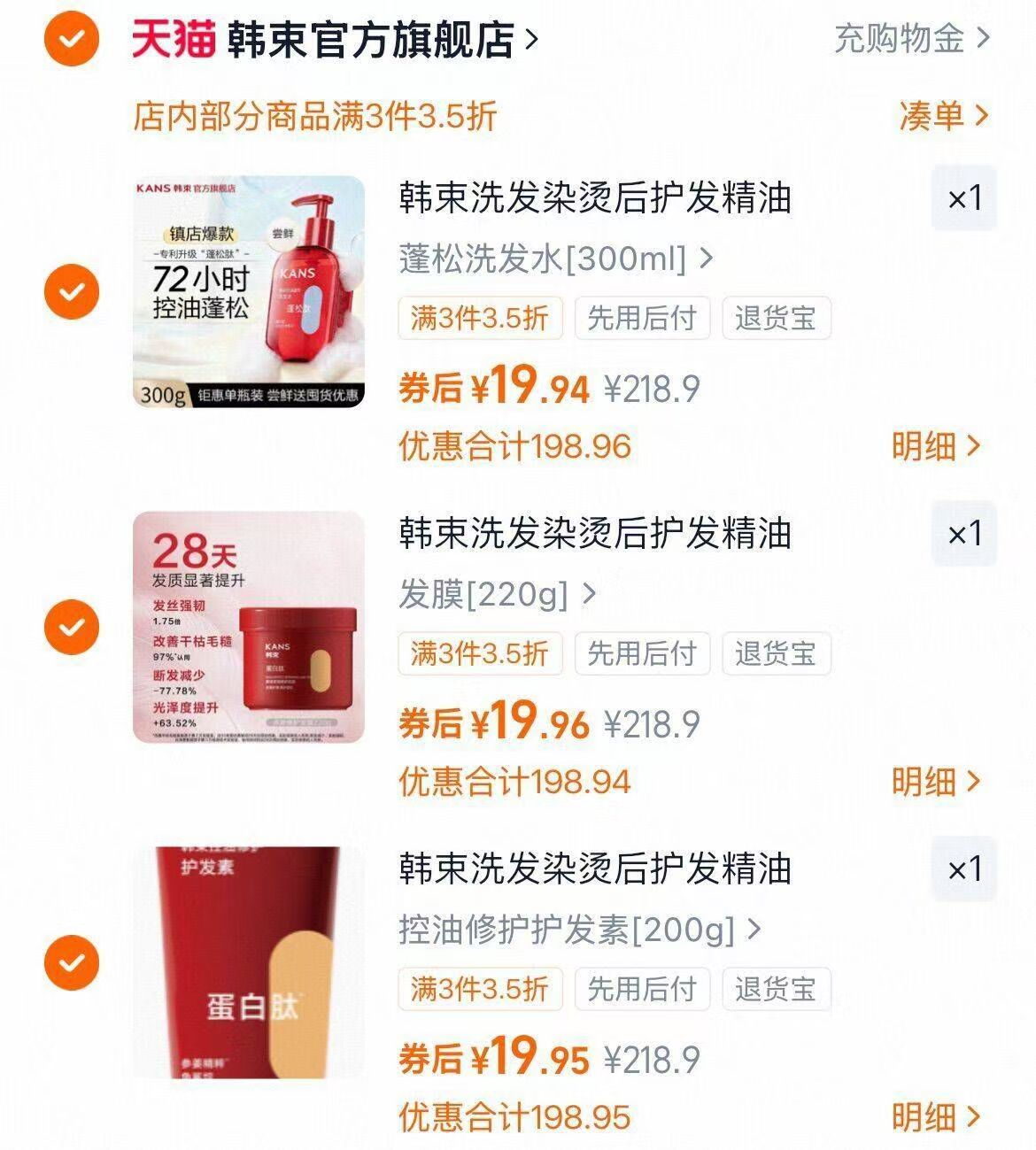Click 凑单 to add more items
This screenshot has width=1036, height=1150.
tap(934, 116)
